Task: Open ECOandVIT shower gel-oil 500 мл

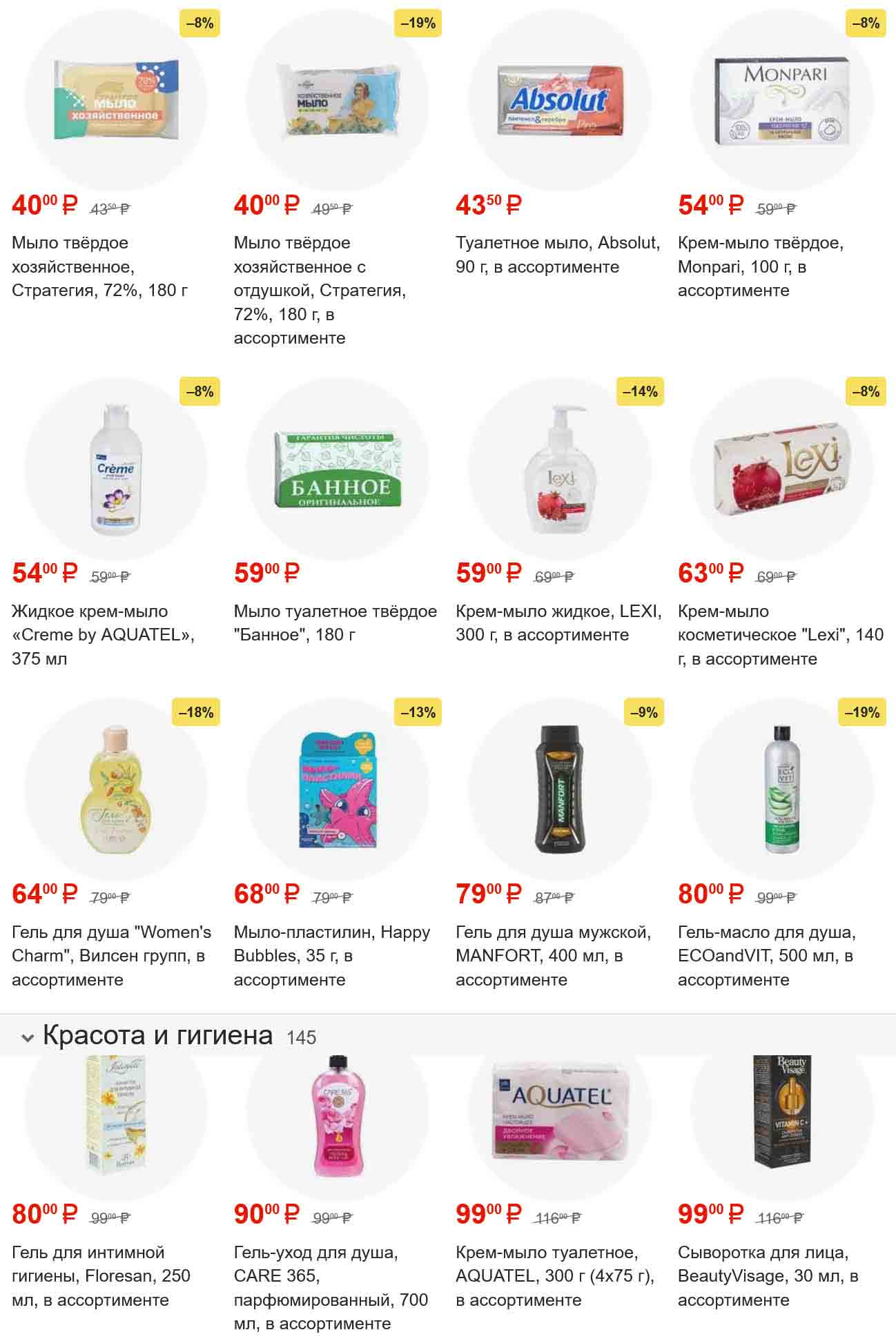Action: coord(781,790)
